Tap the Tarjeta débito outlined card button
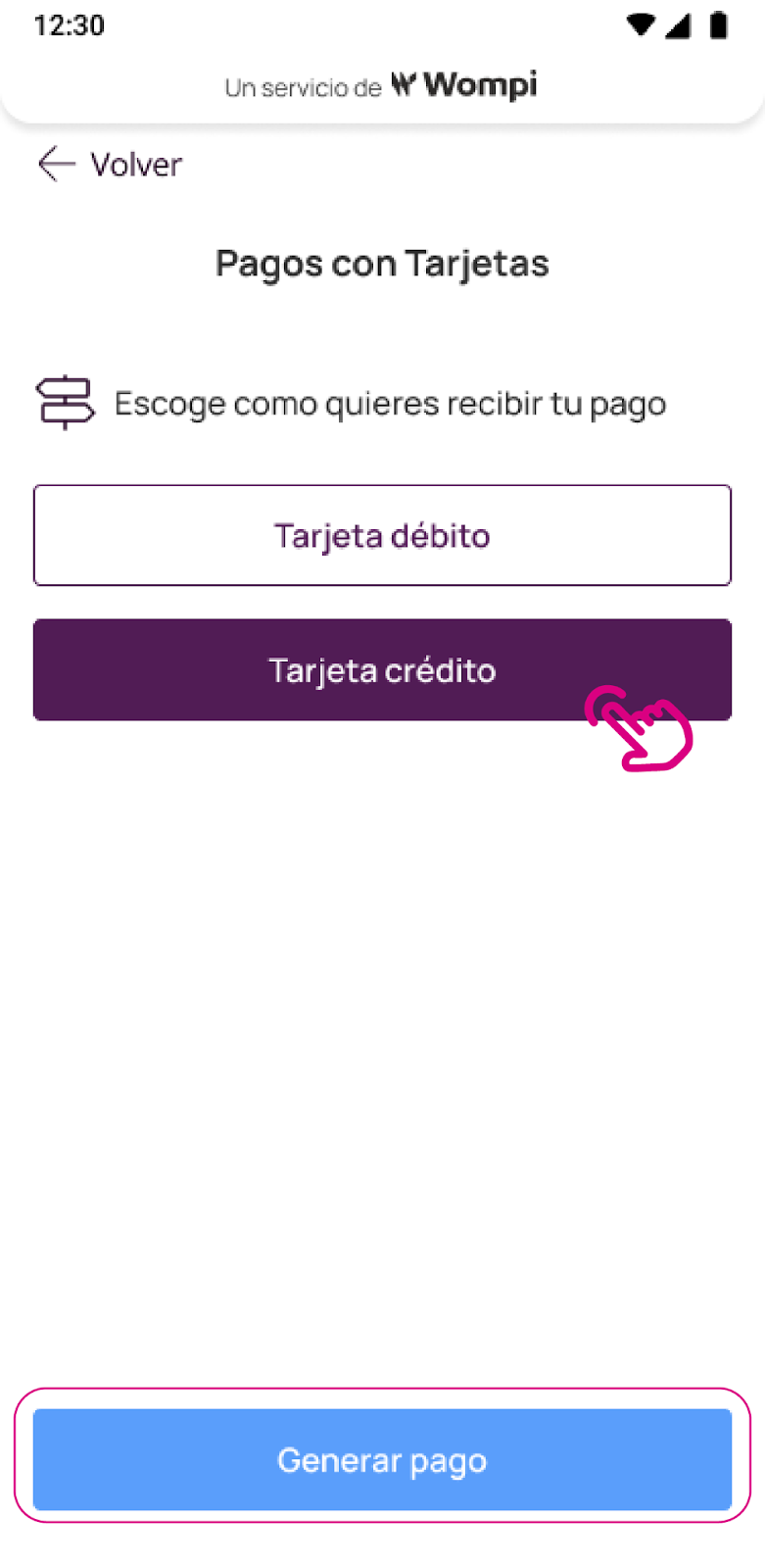Screen dimensions: 765x1568 382,535
